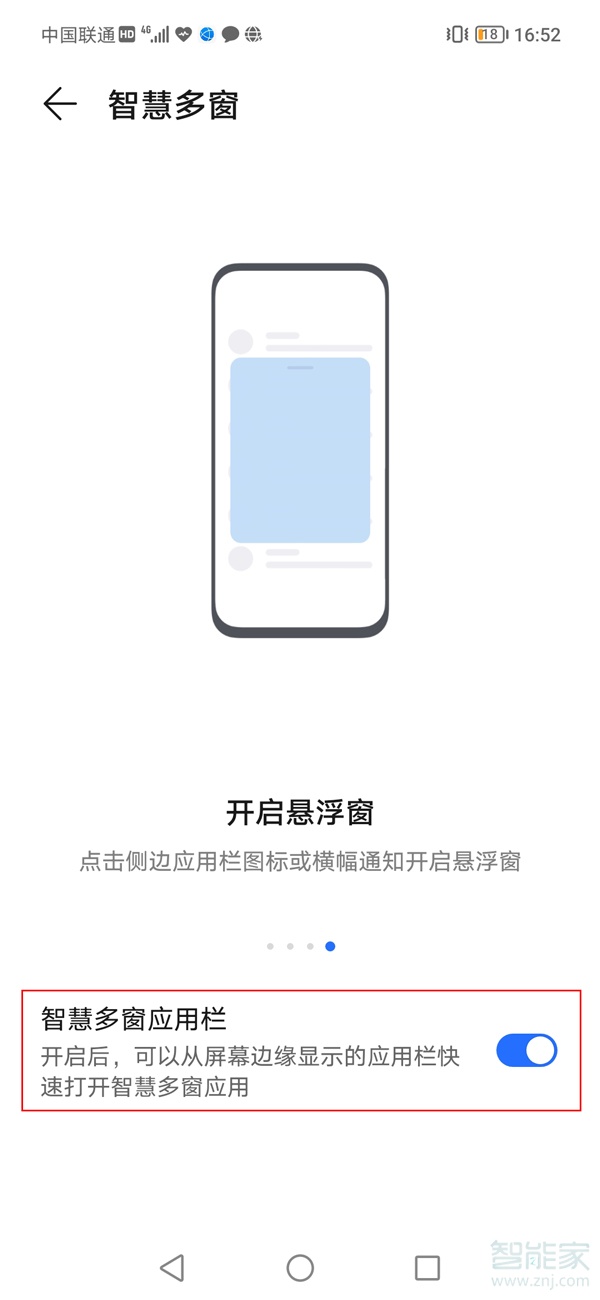
Task: Turn off the 智慧多窗应用栏 switch
Action: coord(526,1050)
